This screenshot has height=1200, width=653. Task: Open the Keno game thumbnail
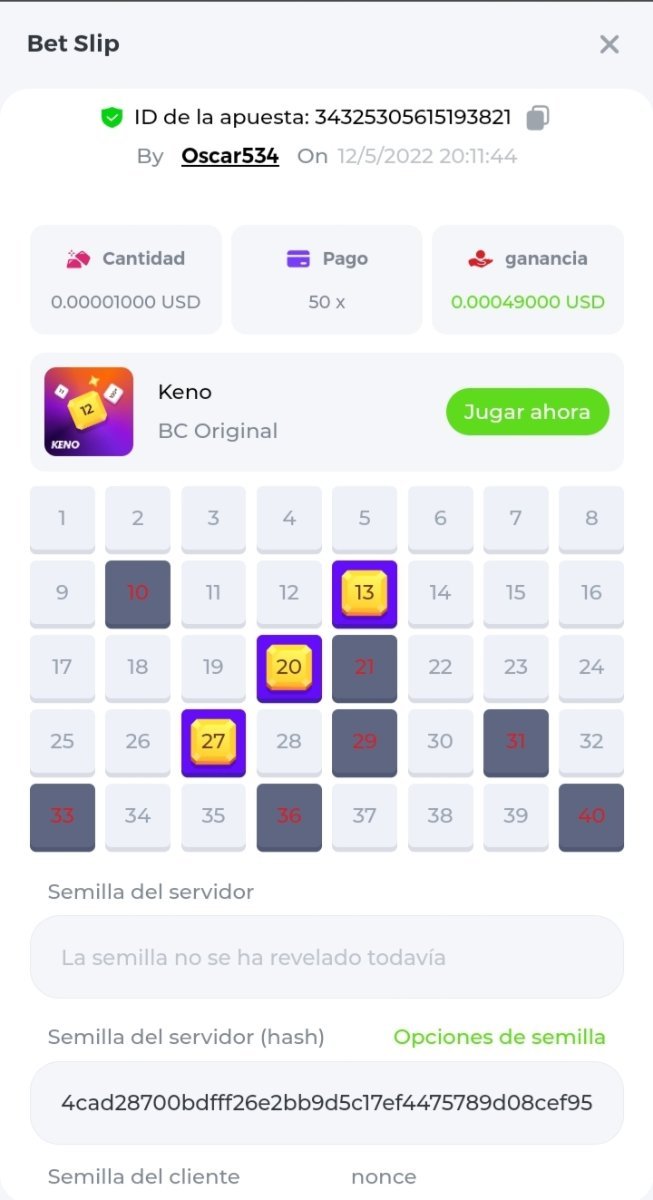pyautogui.click(x=89, y=412)
